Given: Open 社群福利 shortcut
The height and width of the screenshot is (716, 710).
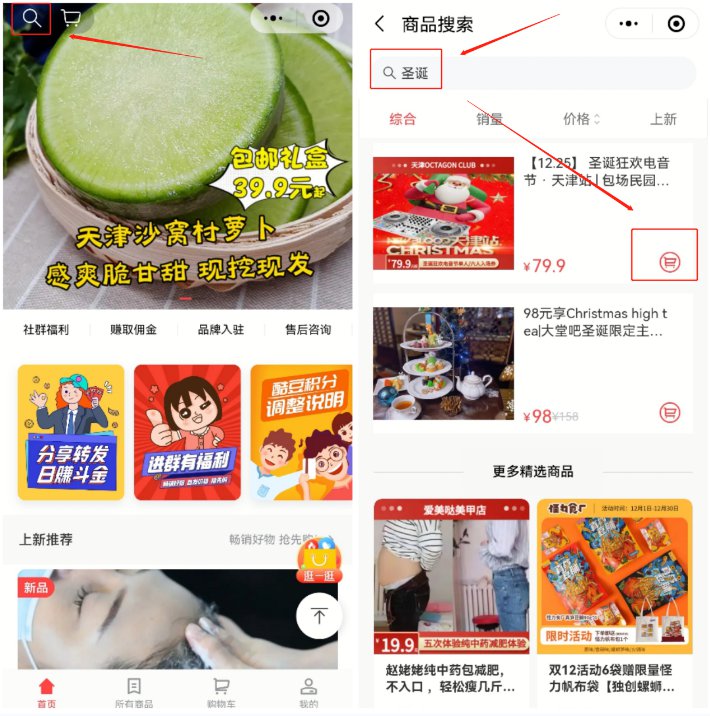Looking at the screenshot, I should [x=47, y=330].
